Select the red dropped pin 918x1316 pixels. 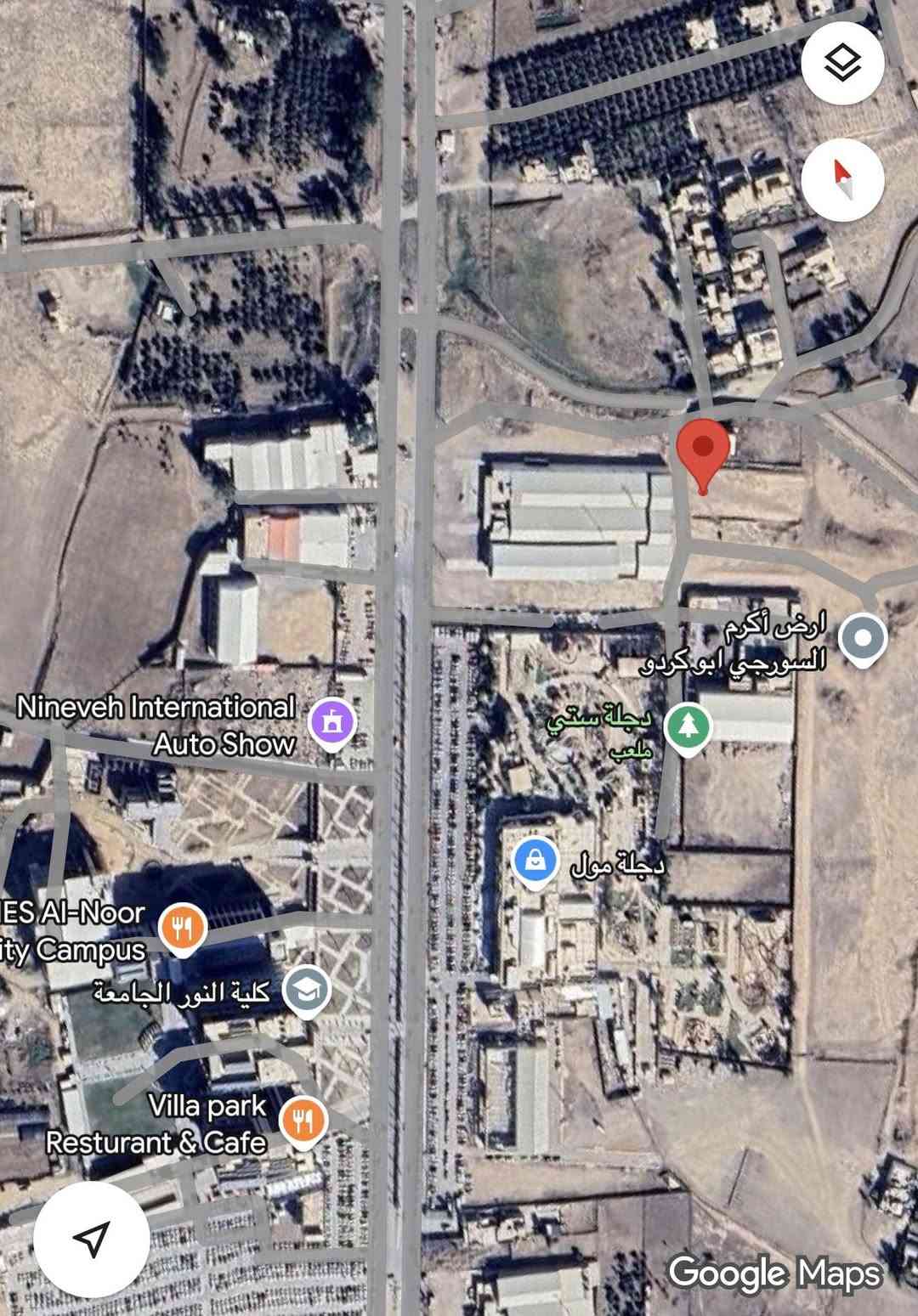tap(703, 449)
